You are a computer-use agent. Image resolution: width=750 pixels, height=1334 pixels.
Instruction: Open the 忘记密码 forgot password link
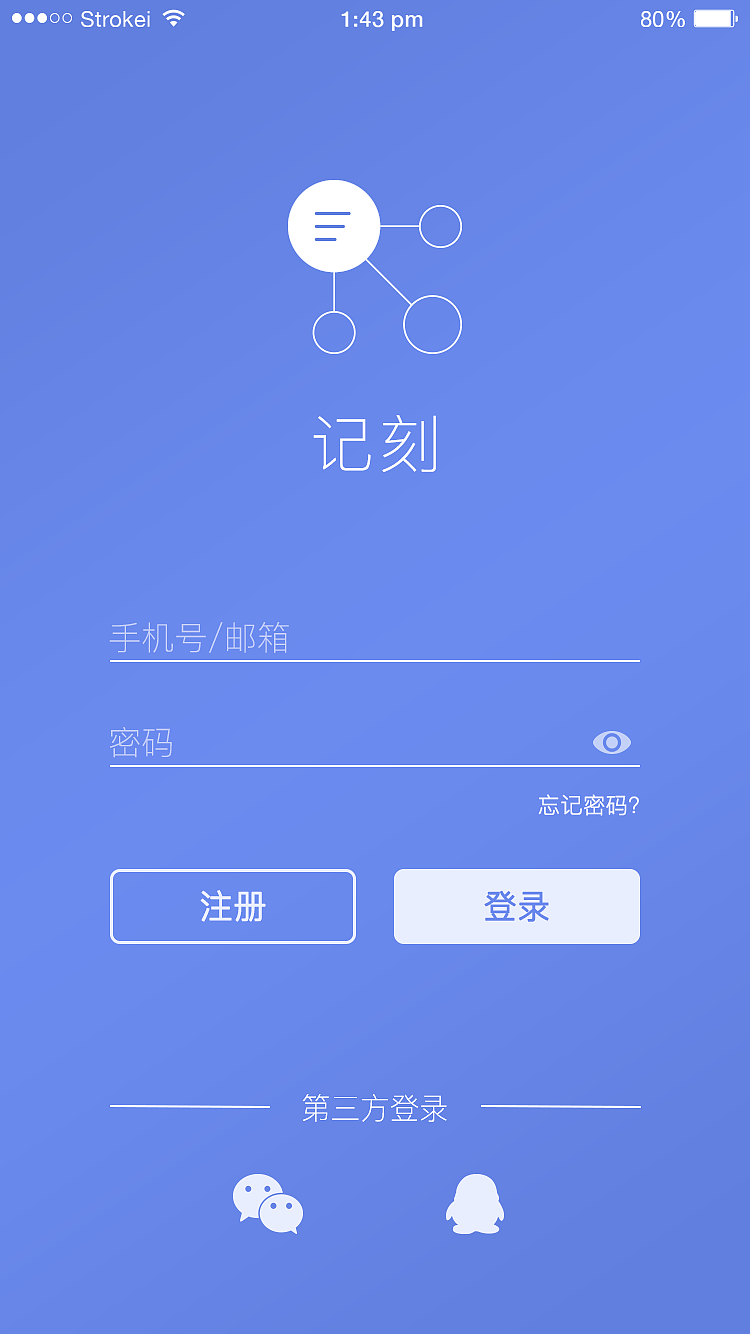tap(586, 804)
